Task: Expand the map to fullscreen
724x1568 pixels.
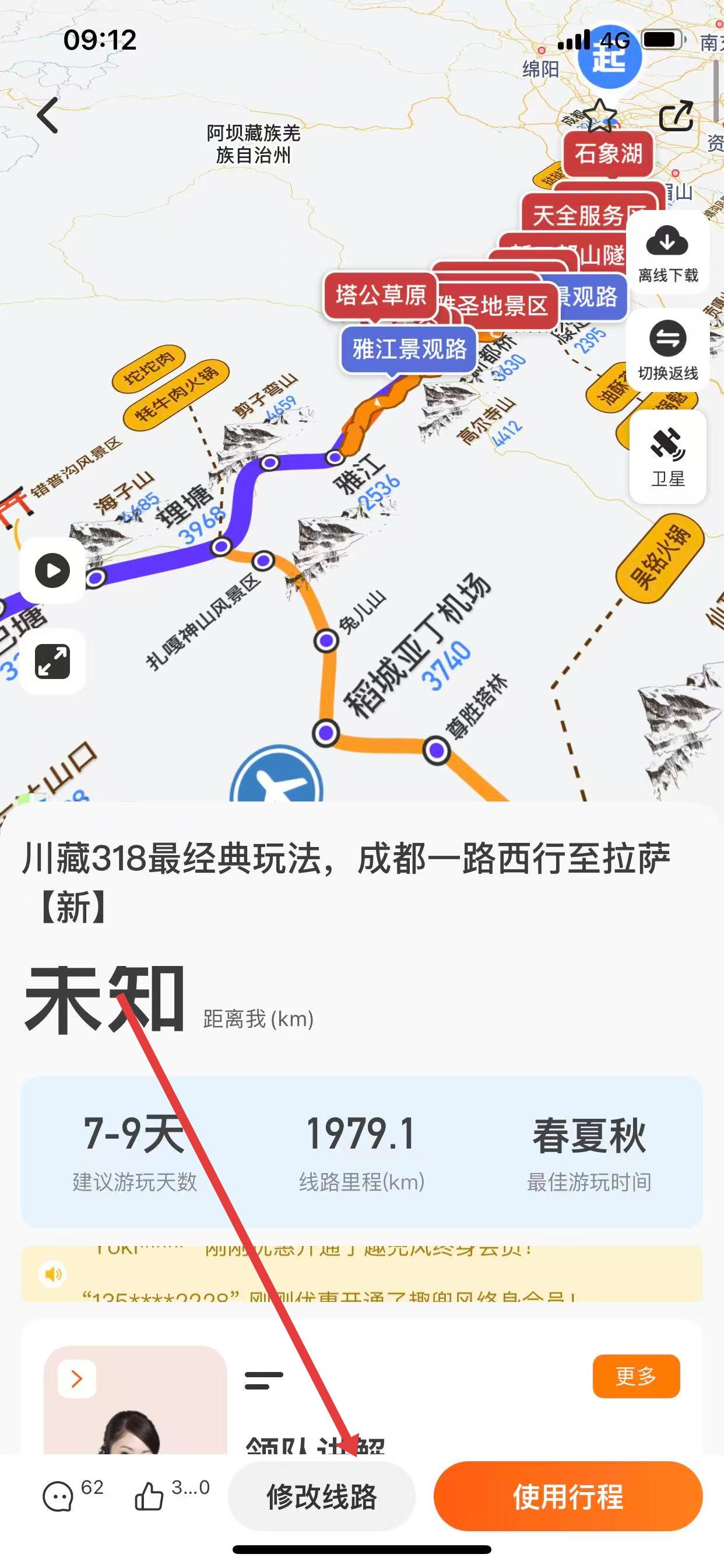Action: tap(53, 661)
